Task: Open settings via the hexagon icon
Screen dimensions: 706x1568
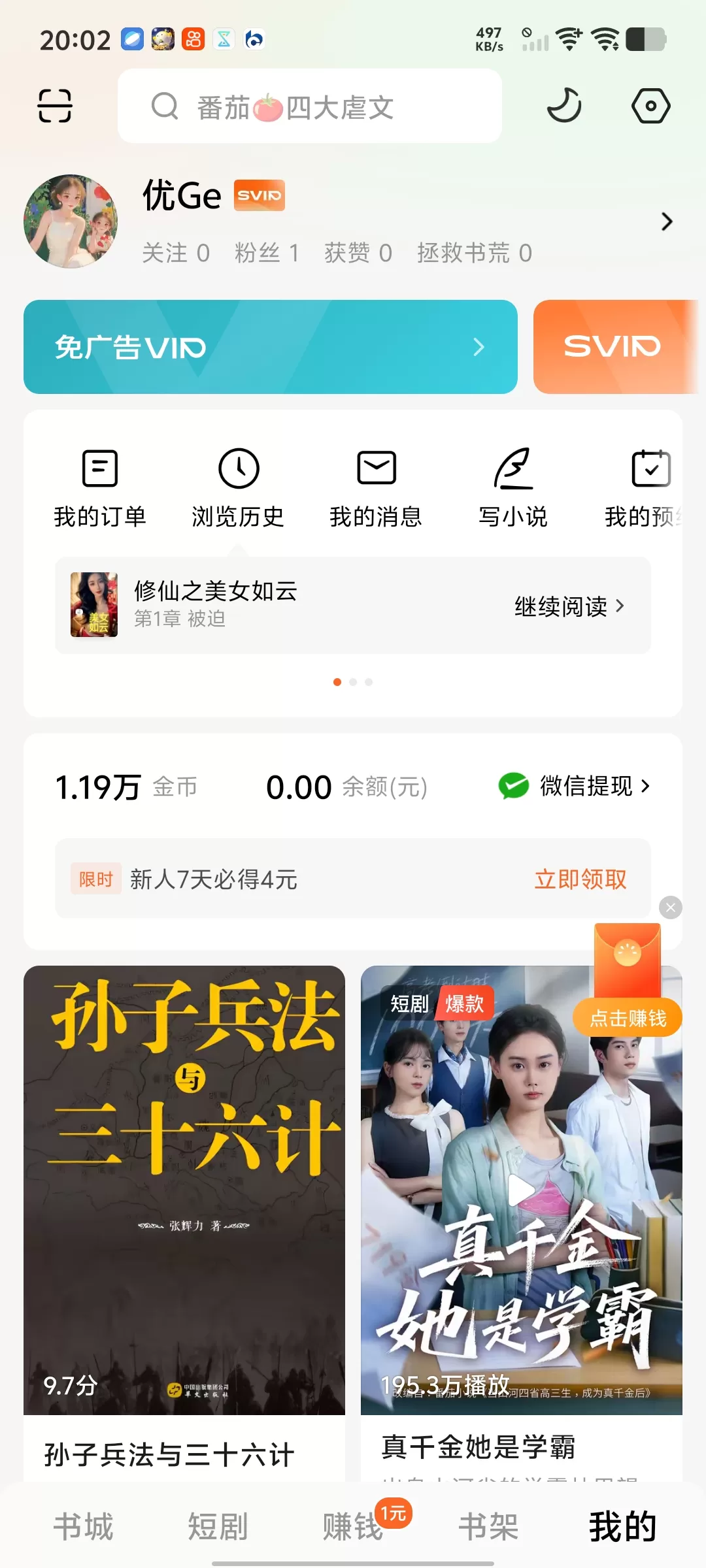Action: coord(650,106)
